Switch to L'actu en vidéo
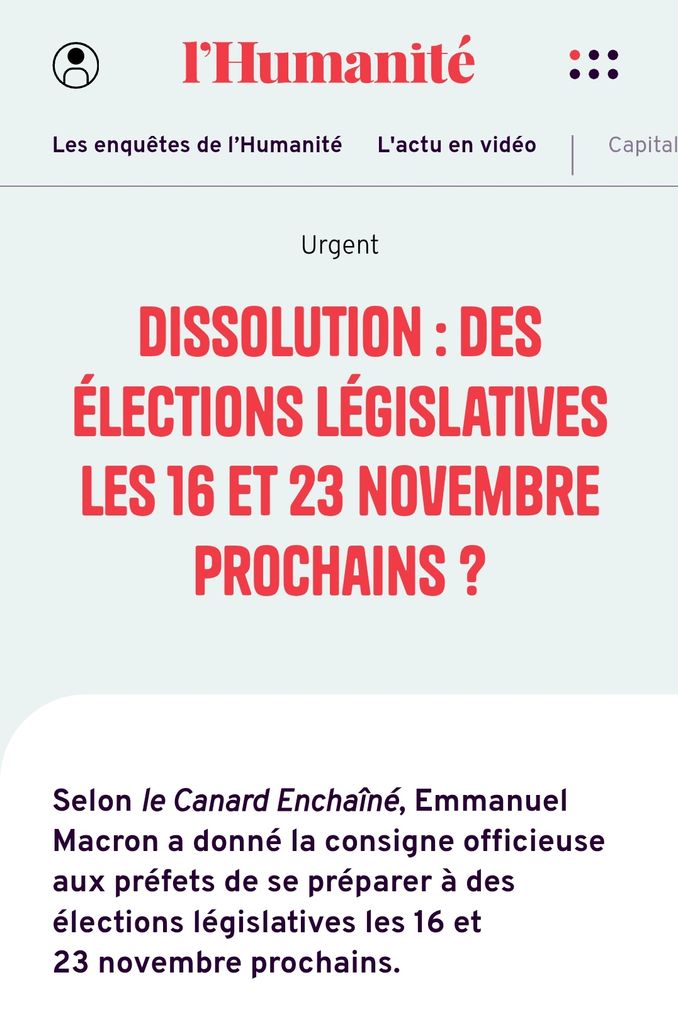 pyautogui.click(x=456, y=145)
